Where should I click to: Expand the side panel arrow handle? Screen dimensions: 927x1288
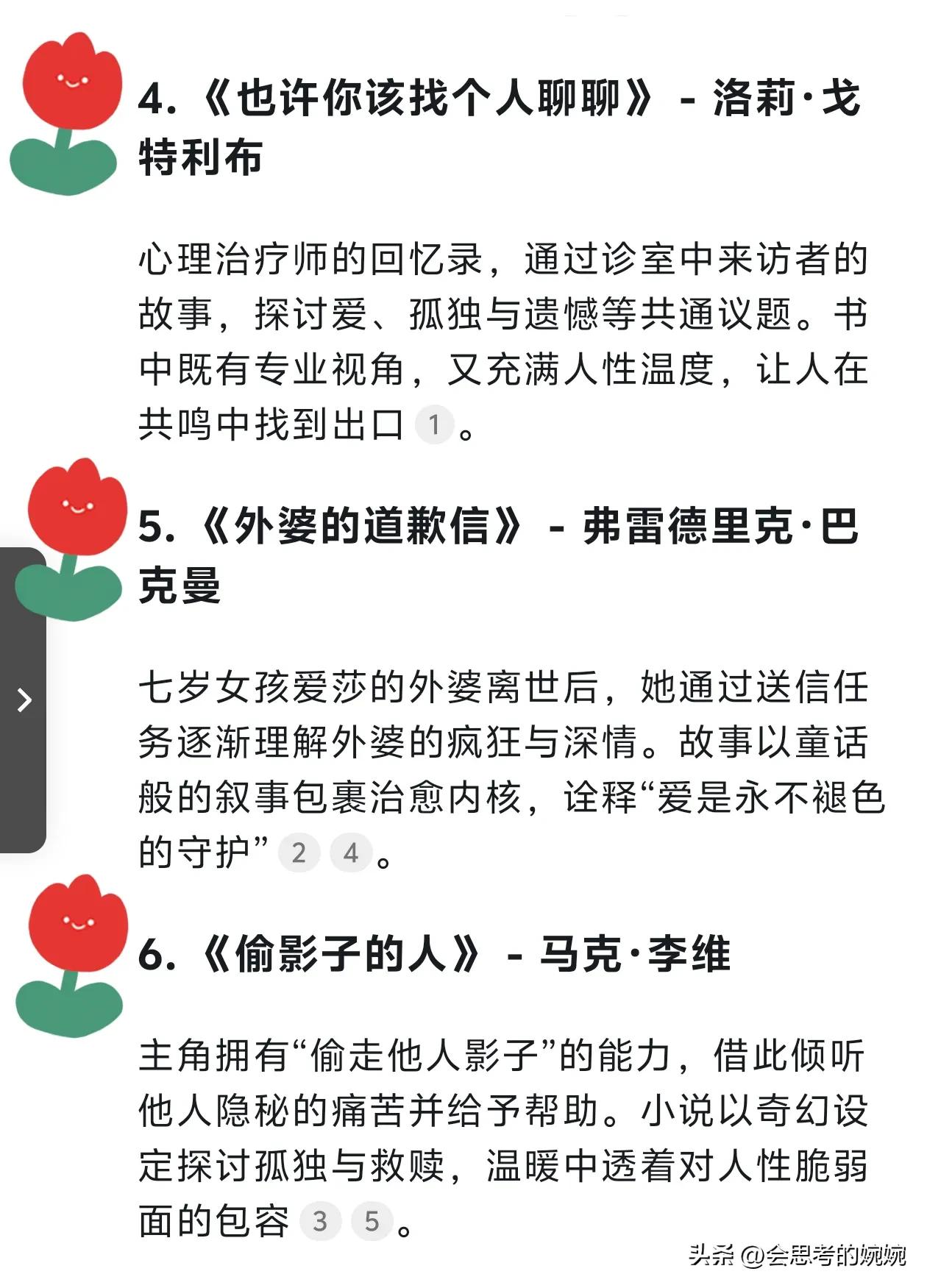coord(24,700)
